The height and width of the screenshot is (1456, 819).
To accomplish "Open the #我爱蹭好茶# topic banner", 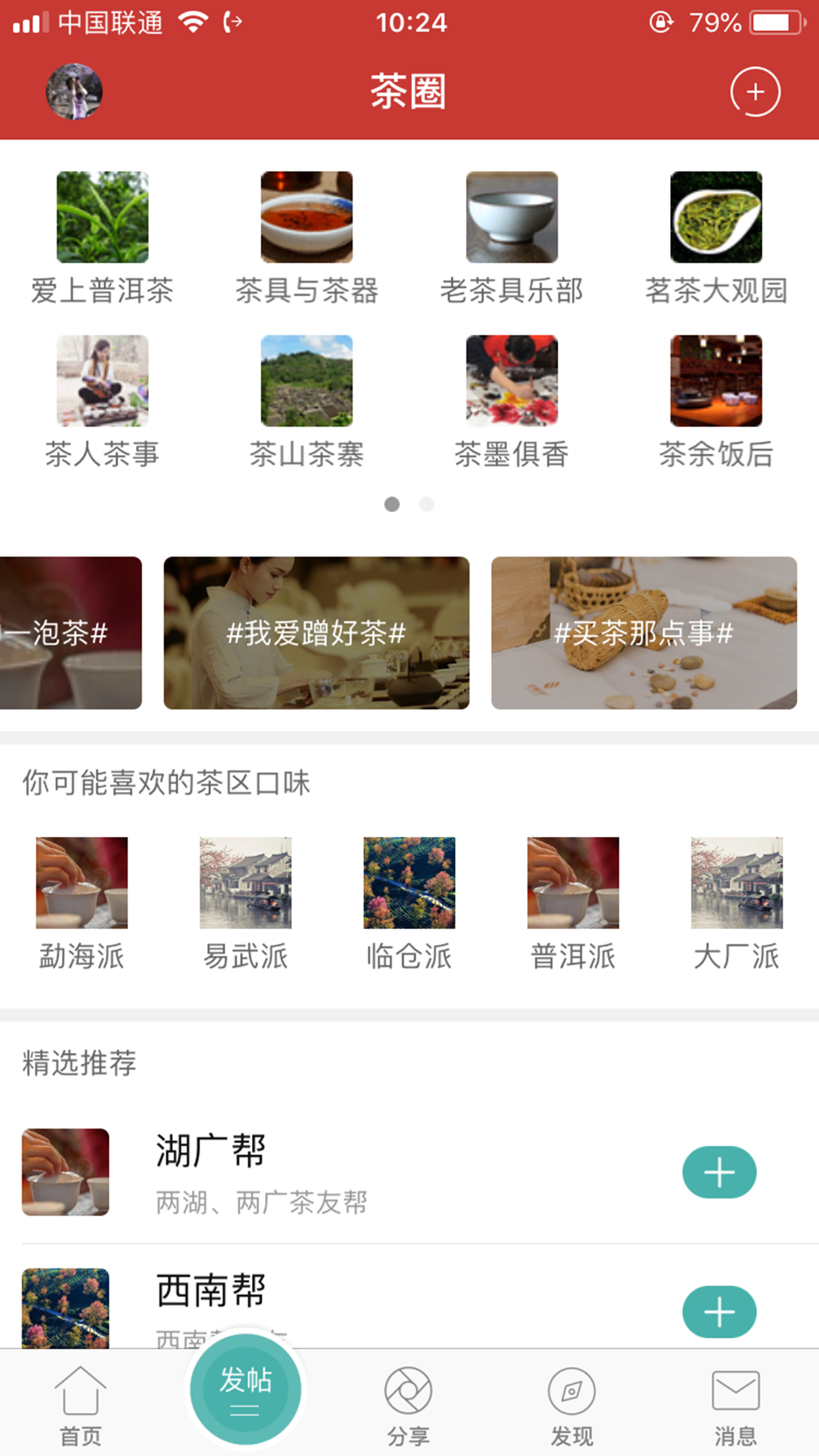I will click(x=317, y=633).
